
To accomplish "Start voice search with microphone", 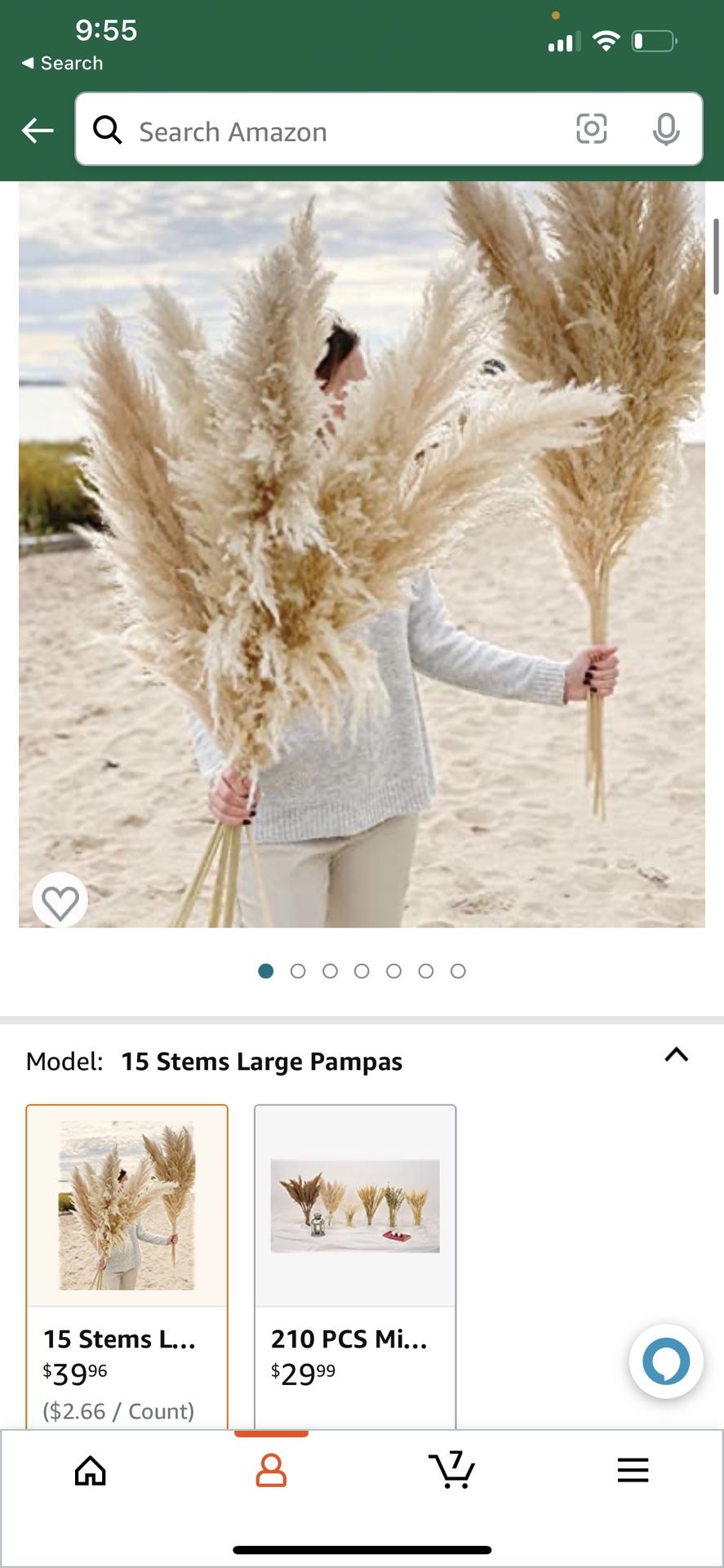I will point(666,129).
